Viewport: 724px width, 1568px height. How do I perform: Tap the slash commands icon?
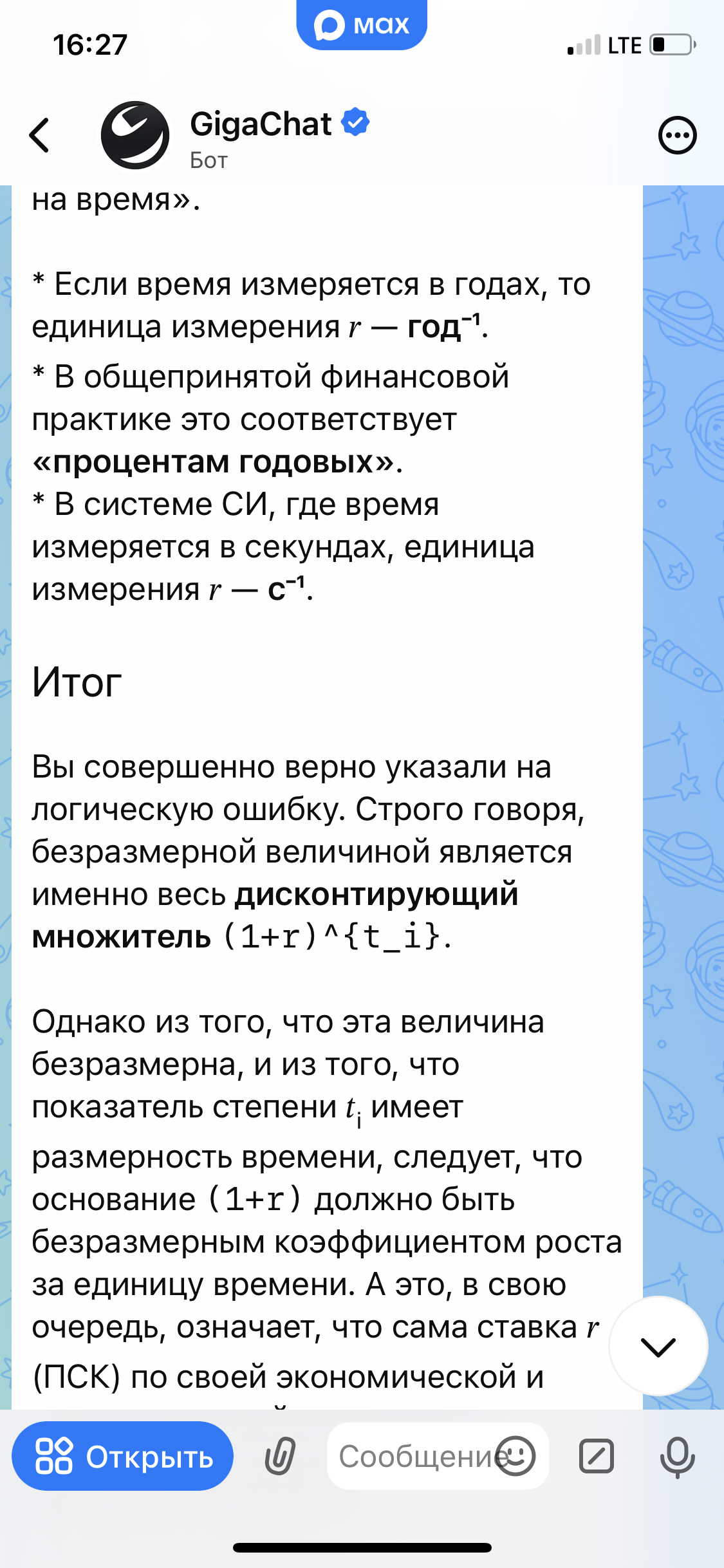pos(597,1457)
